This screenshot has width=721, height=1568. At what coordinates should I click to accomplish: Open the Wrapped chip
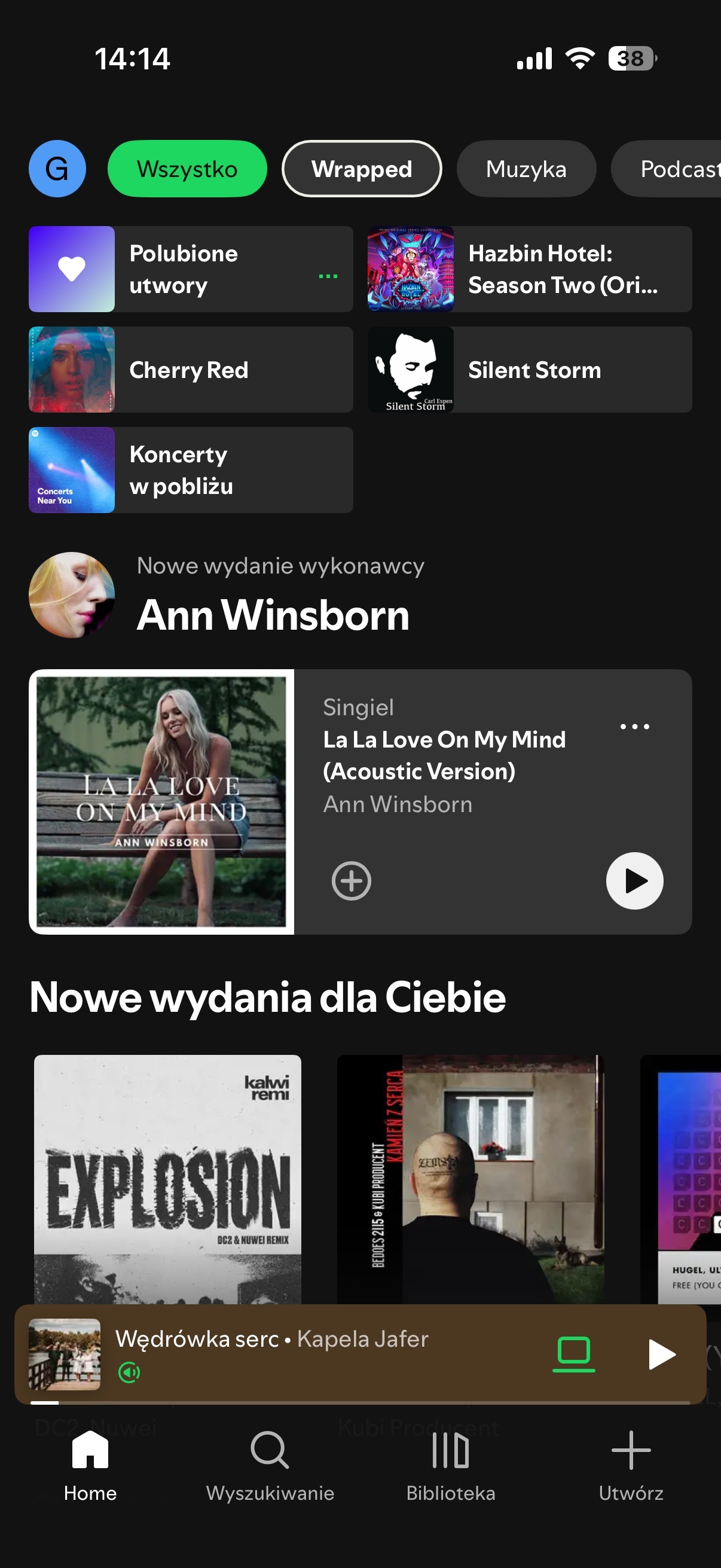pyautogui.click(x=362, y=169)
